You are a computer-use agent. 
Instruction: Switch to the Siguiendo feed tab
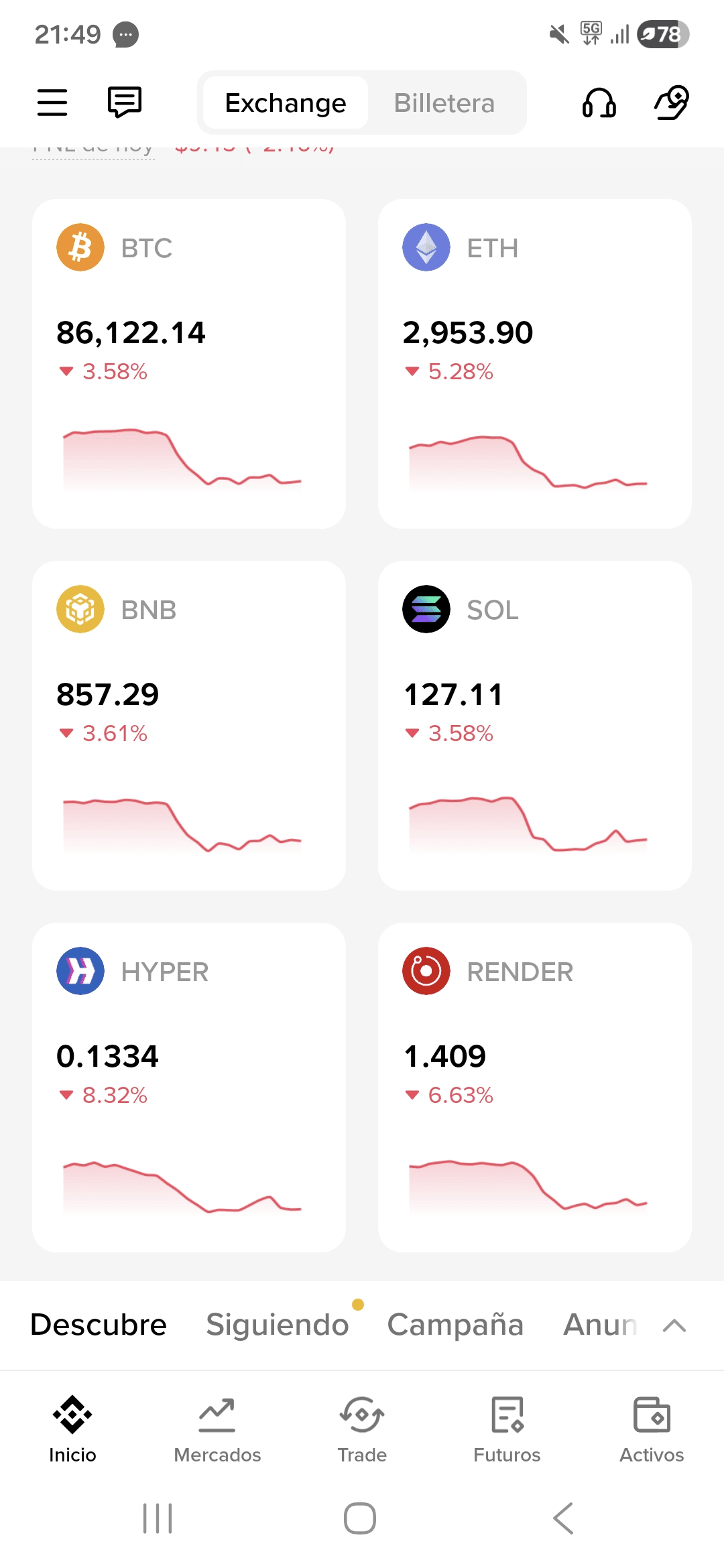click(278, 1325)
